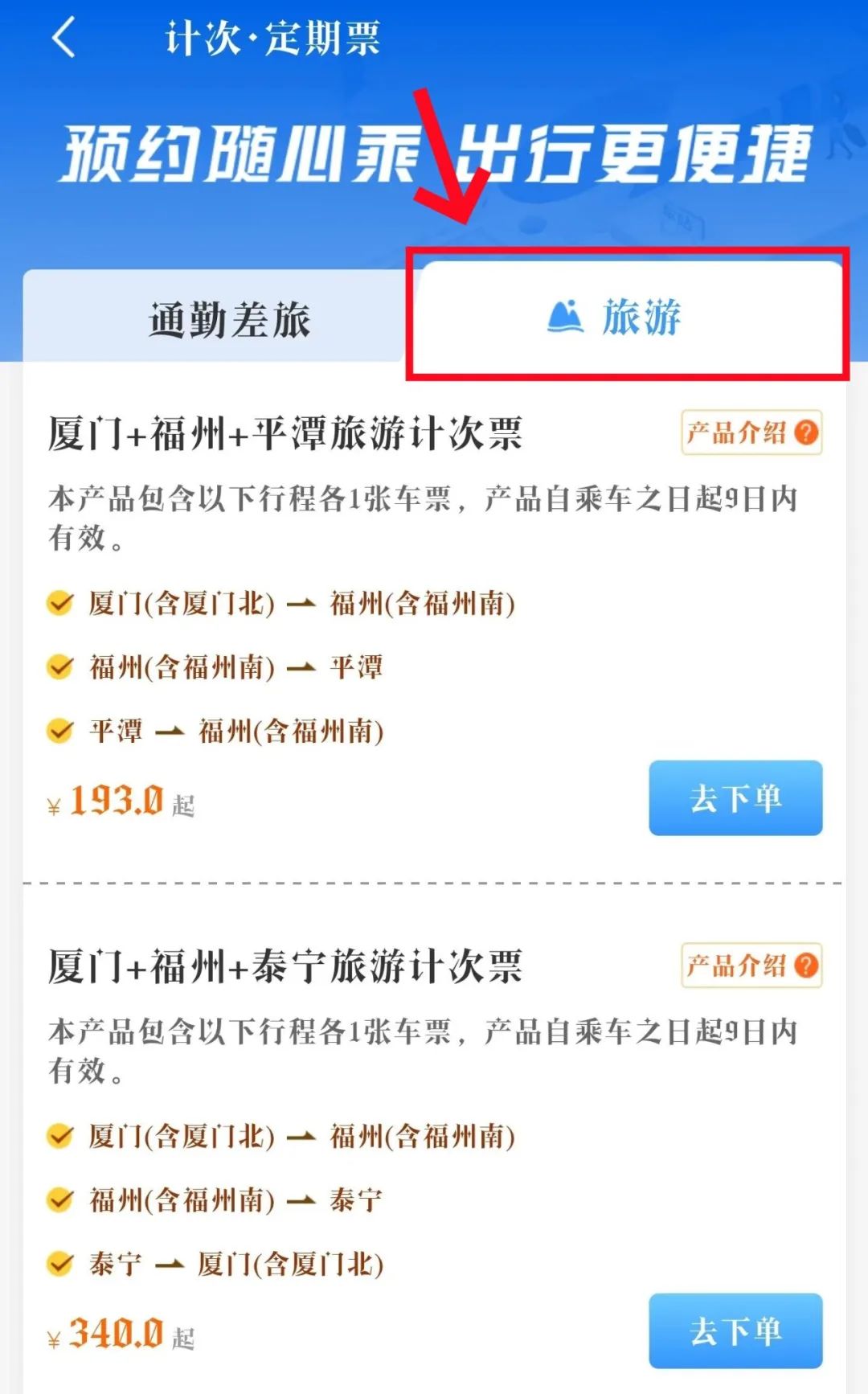Select the 旅游 tab
Image resolution: width=868 pixels, height=1394 pixels.
[627, 316]
